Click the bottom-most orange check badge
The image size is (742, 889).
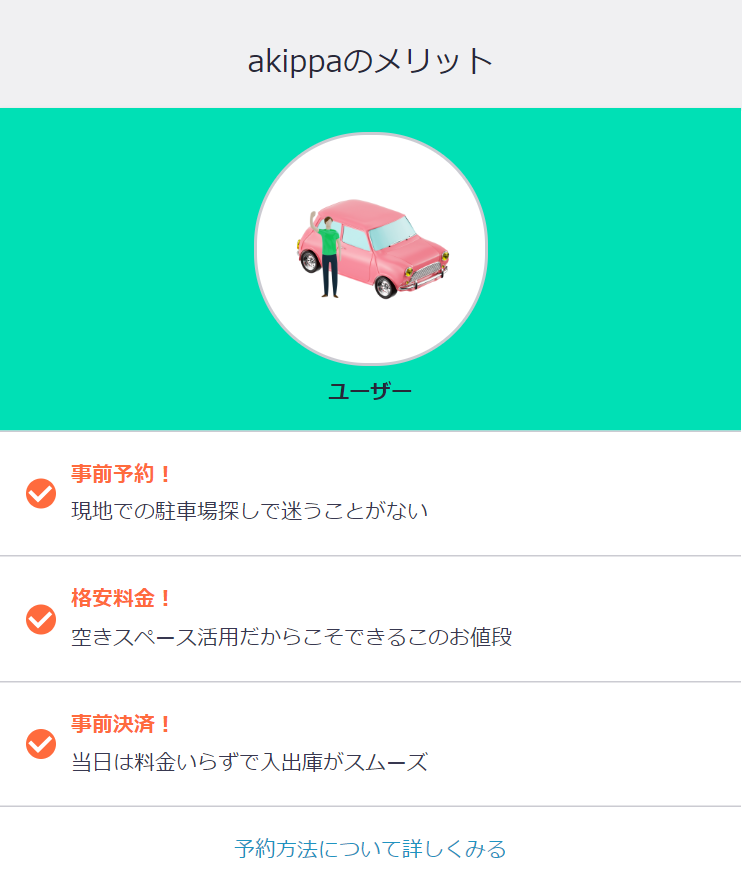point(41,744)
